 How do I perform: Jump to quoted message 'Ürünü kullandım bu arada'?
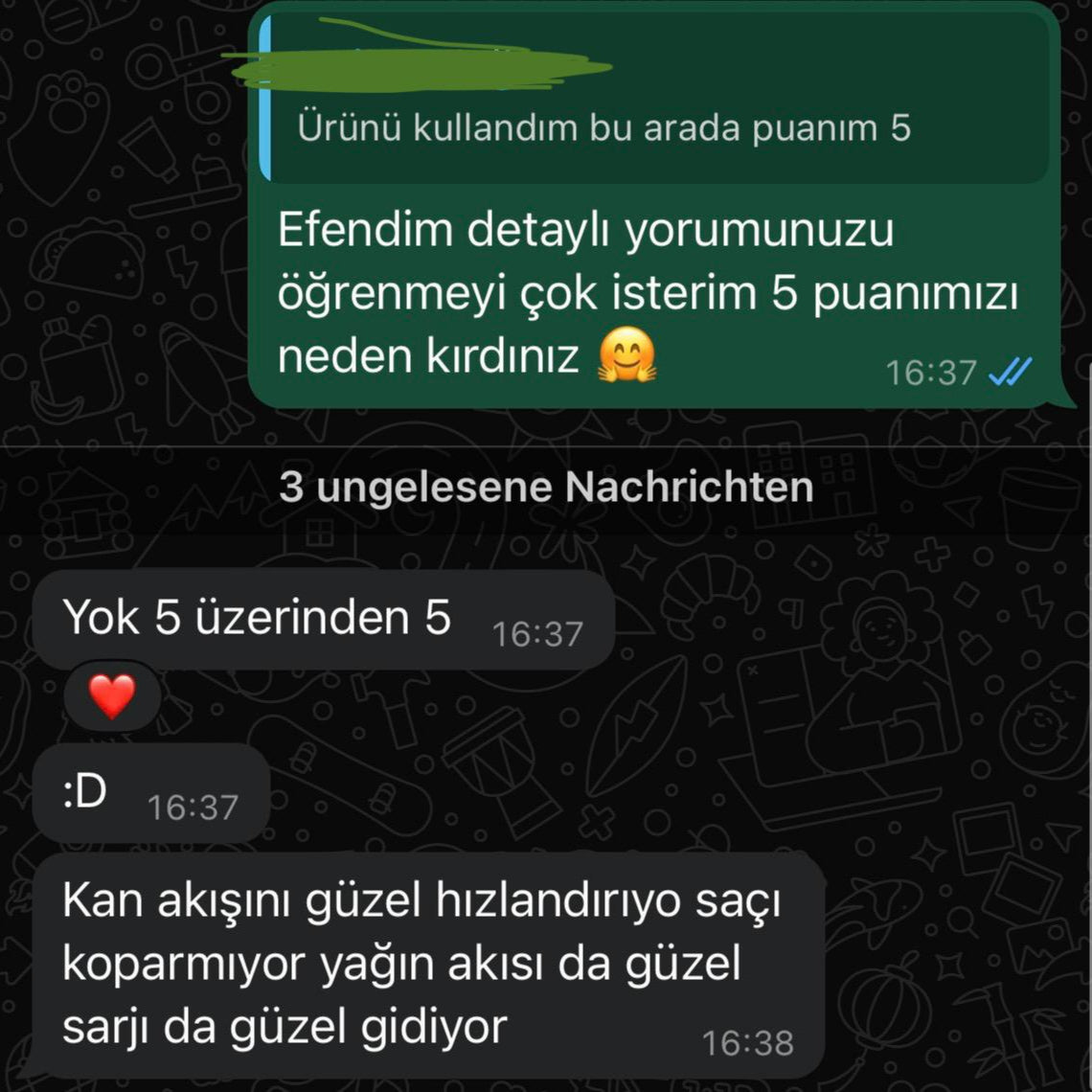point(603,126)
